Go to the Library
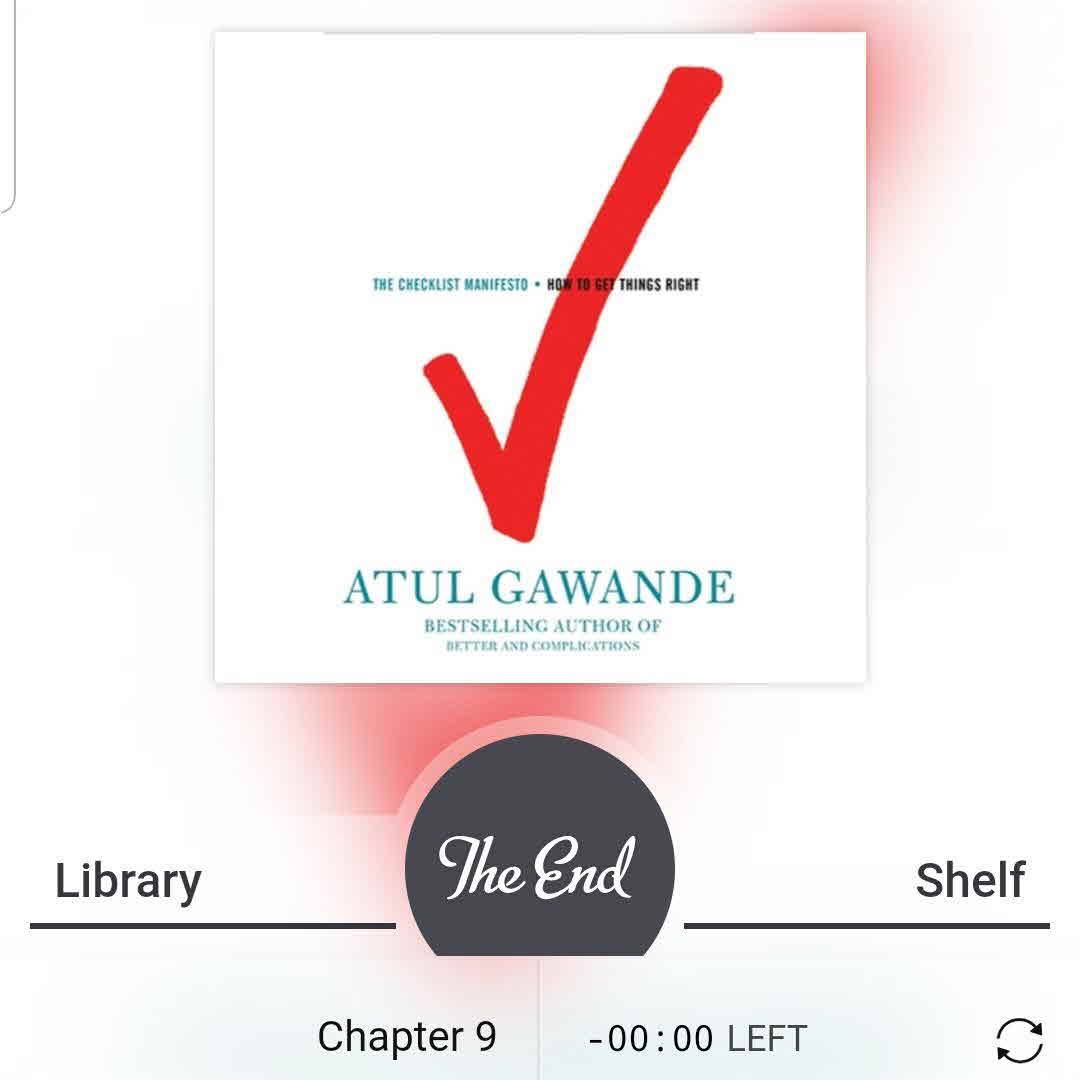 click(128, 882)
